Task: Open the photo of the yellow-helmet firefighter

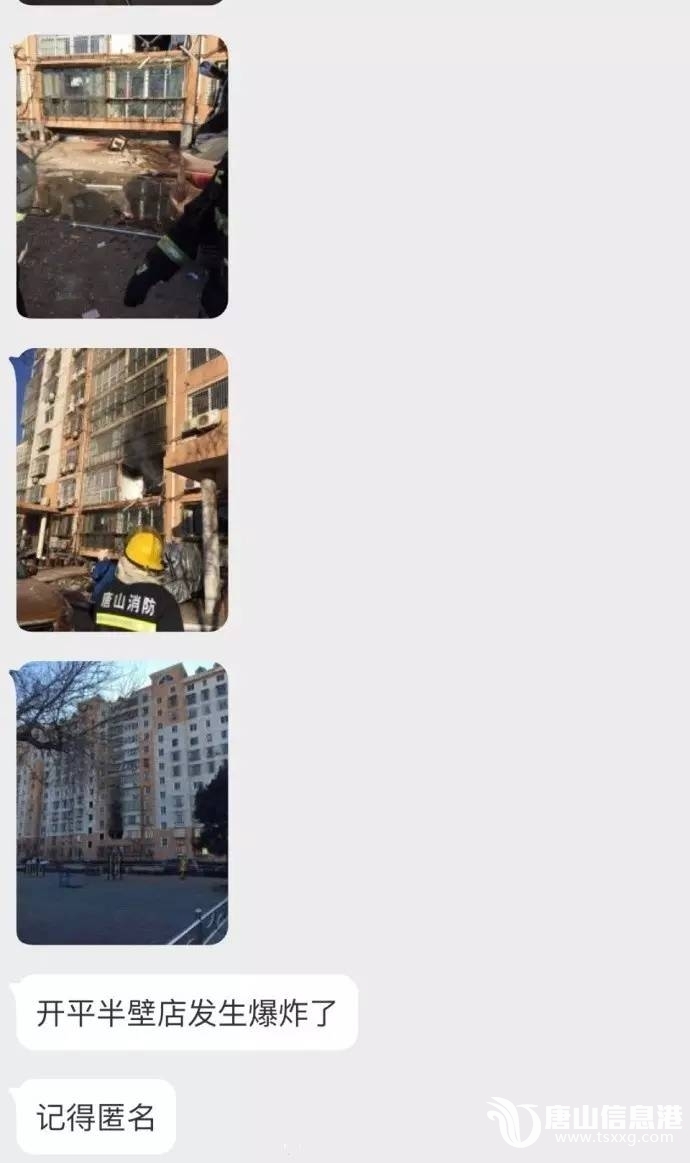Action: click(x=122, y=489)
